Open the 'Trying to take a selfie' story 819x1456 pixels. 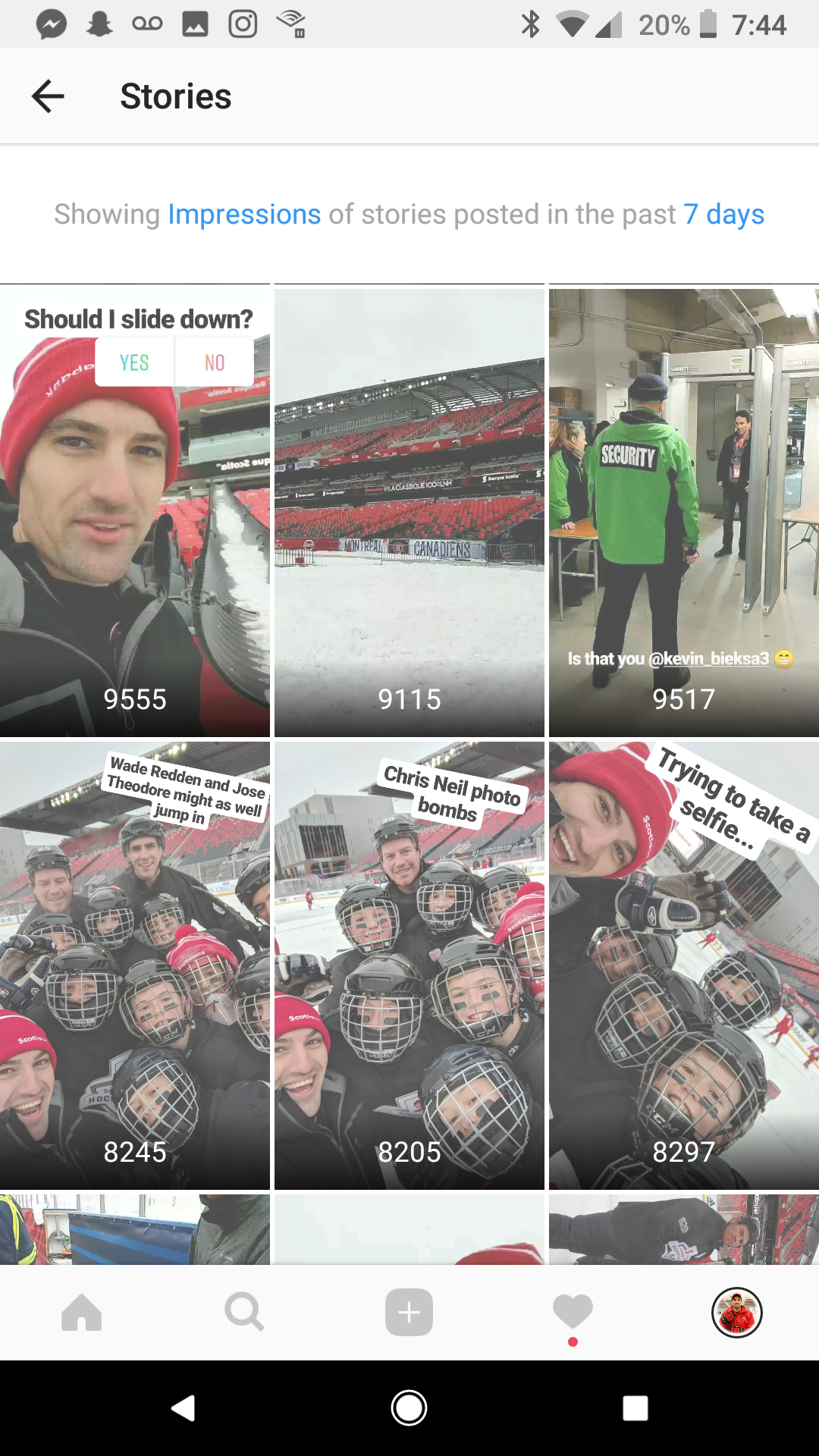(x=683, y=967)
